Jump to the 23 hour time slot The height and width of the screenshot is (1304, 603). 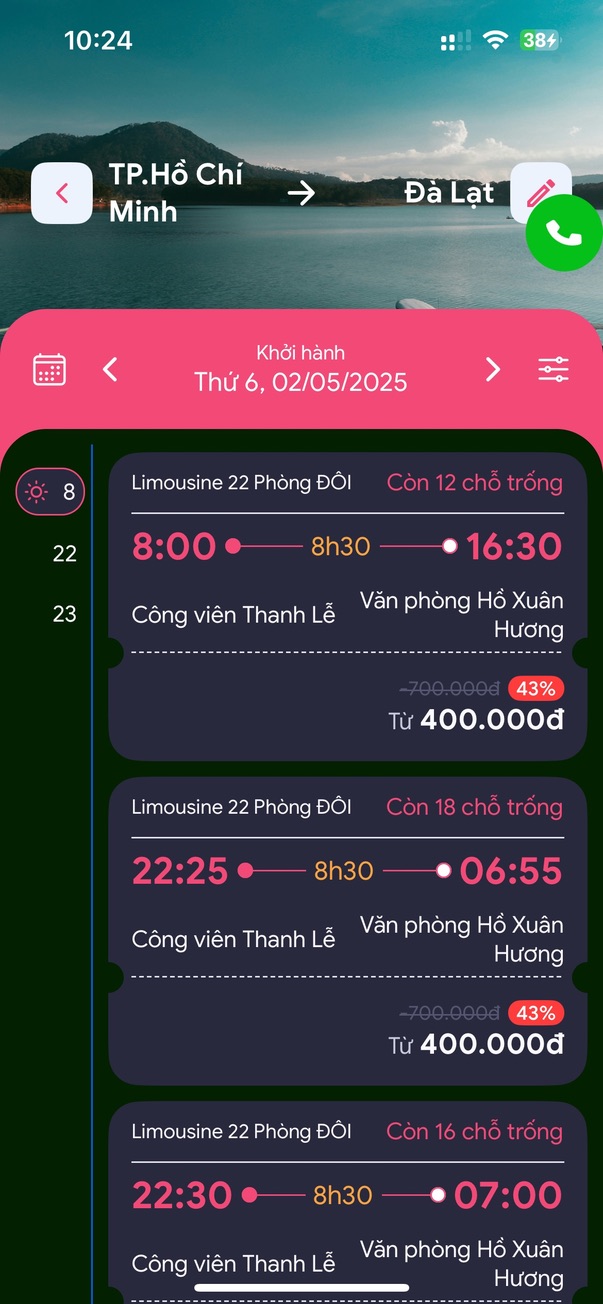tap(64, 613)
